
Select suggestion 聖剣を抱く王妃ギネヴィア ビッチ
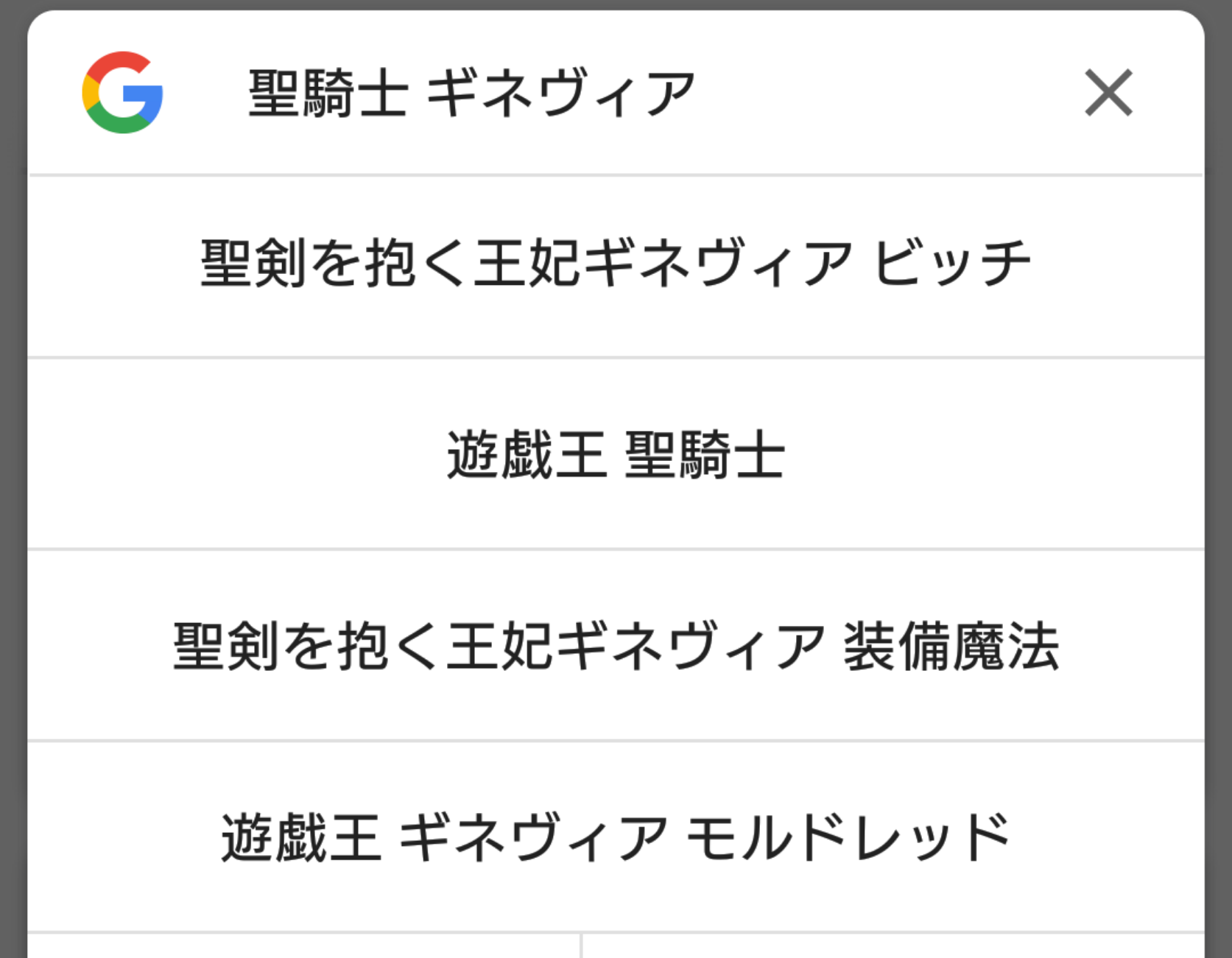click(616, 264)
